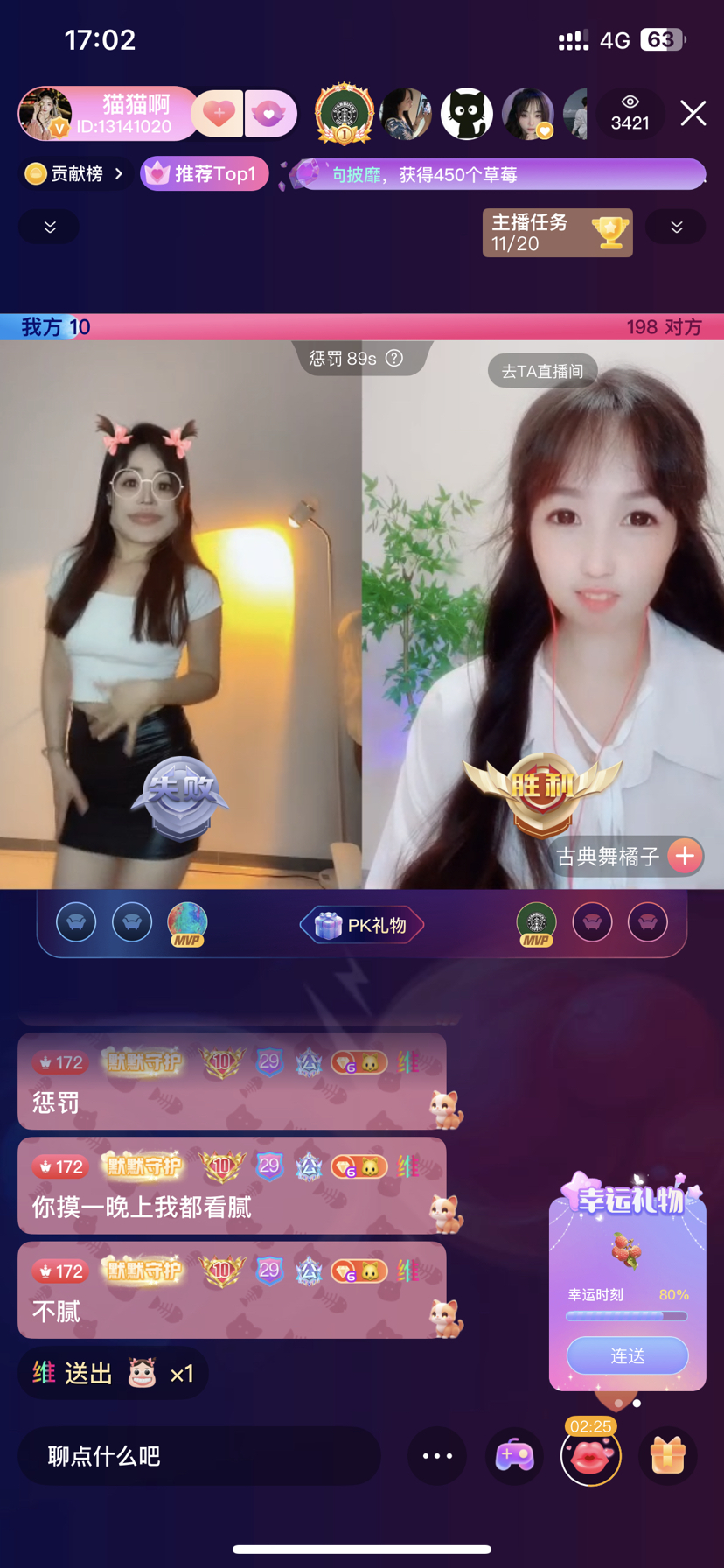Open 主播任务 11/20 panel
This screenshot has width=724, height=1568.
point(557,233)
